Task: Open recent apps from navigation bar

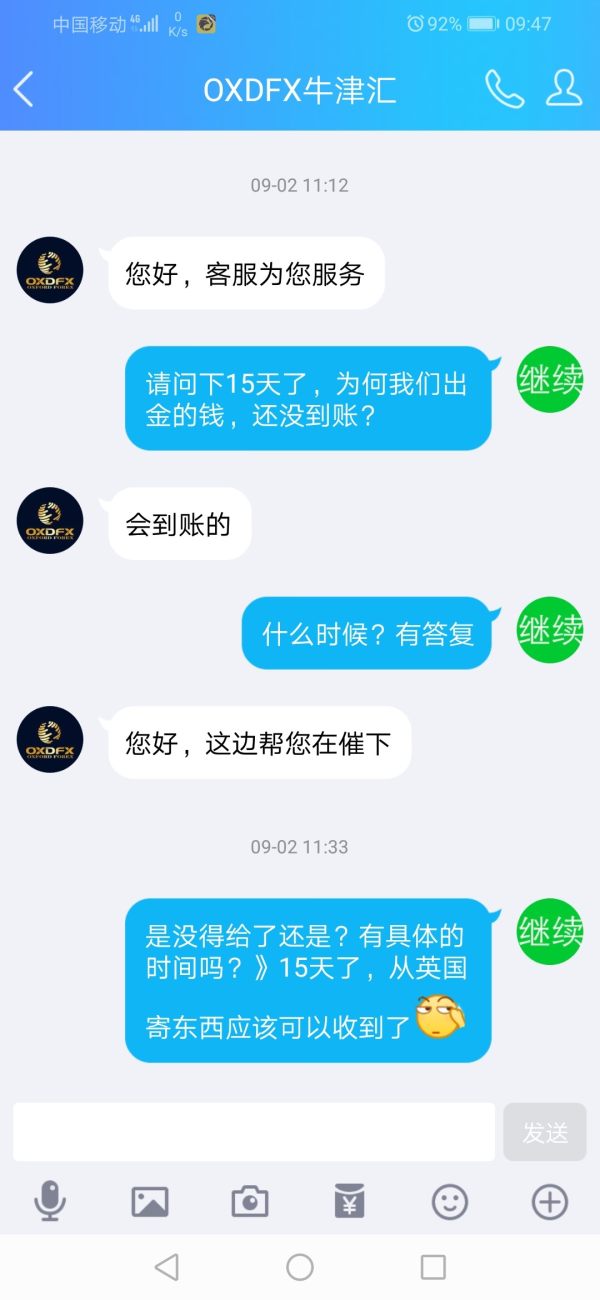Action: click(433, 1268)
